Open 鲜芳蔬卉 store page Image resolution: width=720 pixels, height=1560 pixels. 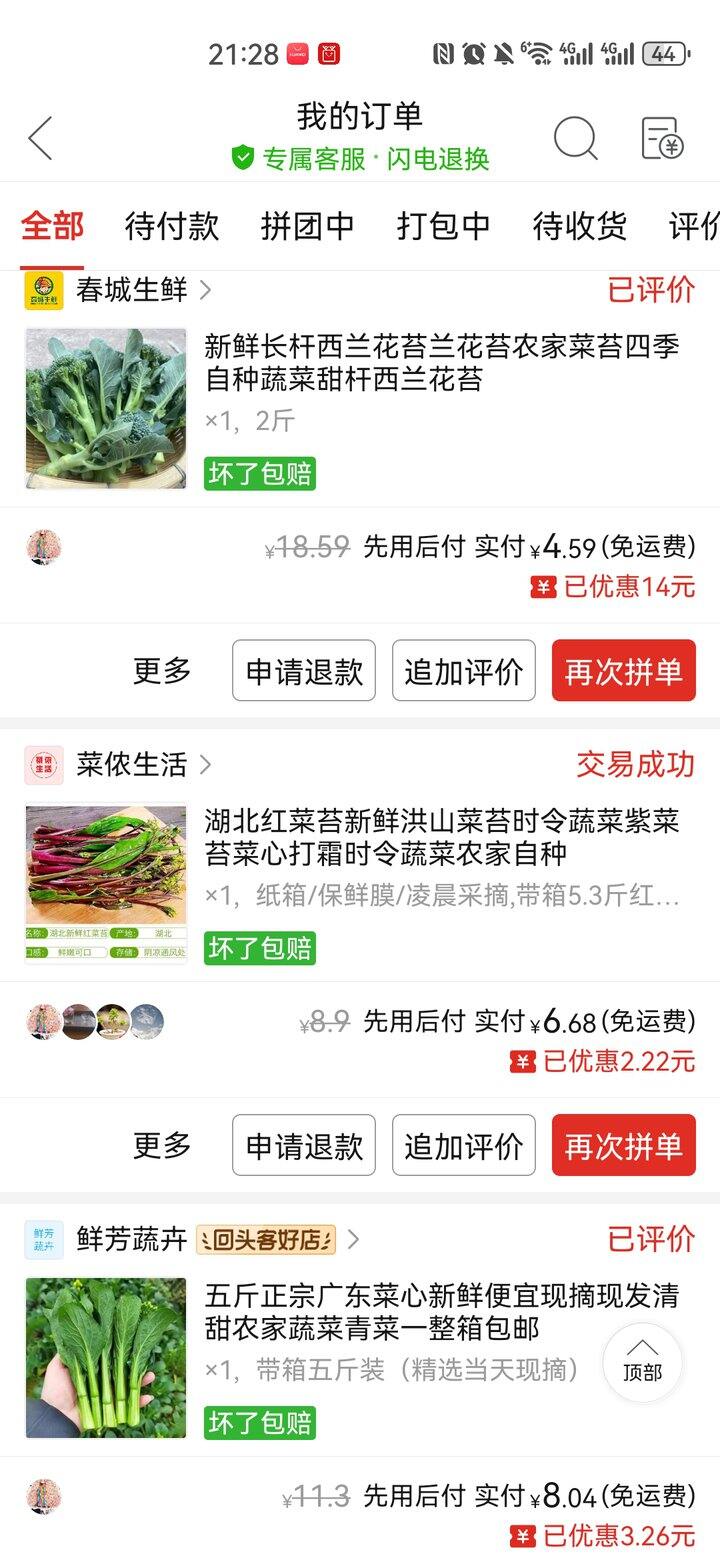132,1240
